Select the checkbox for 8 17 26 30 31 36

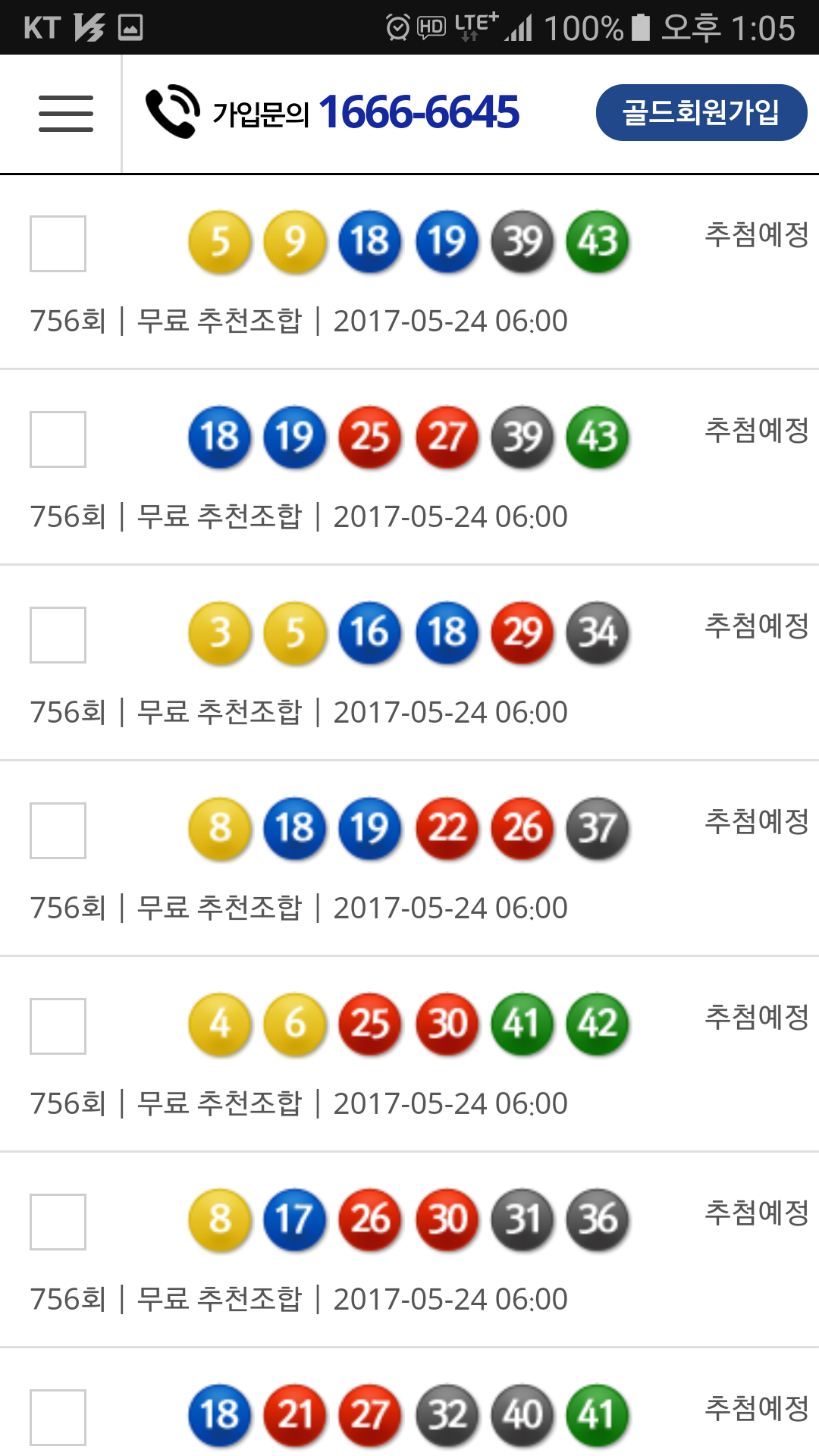coord(58,1222)
